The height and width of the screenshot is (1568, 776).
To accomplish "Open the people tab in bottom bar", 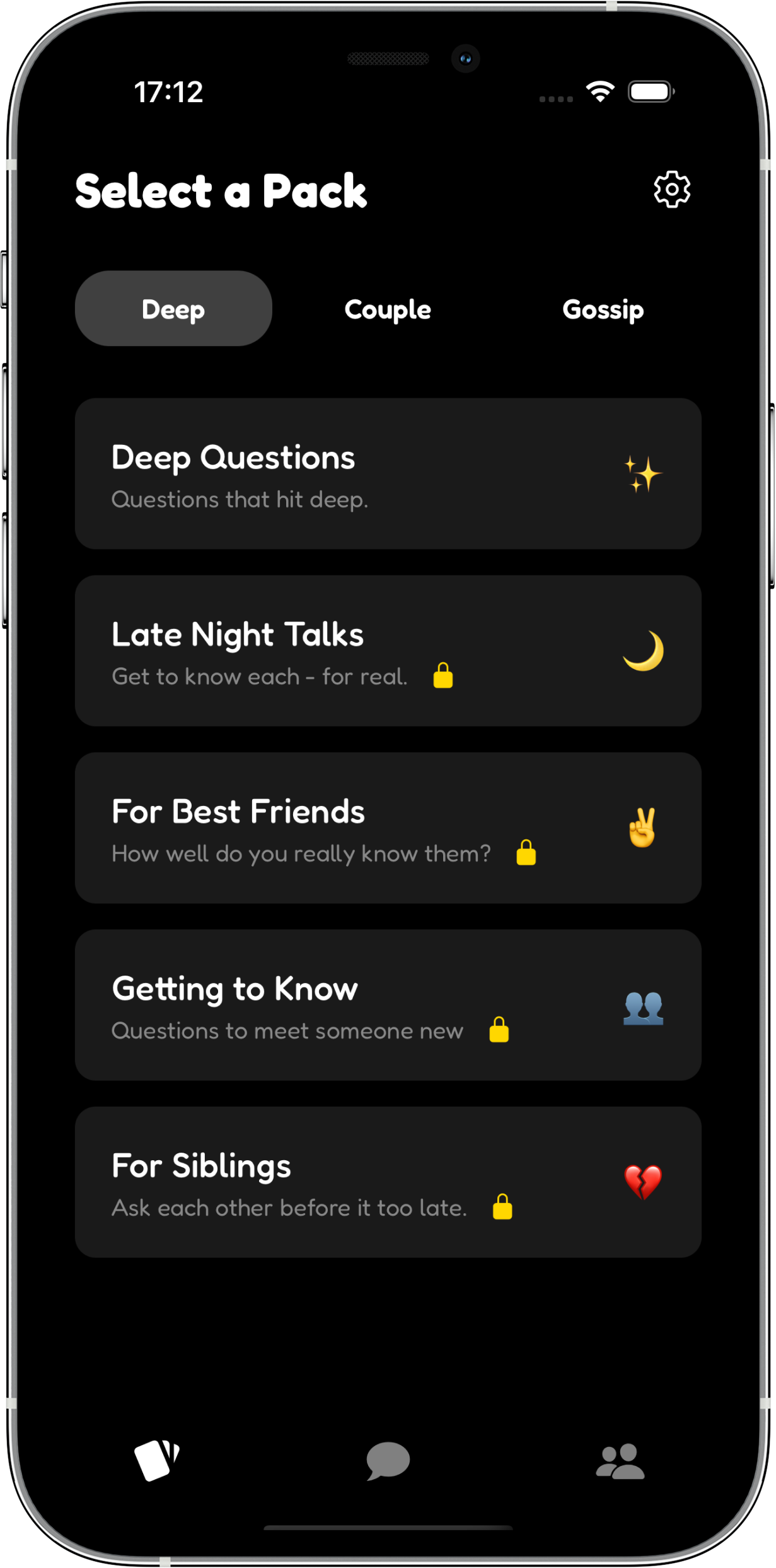I will (x=620, y=1460).
